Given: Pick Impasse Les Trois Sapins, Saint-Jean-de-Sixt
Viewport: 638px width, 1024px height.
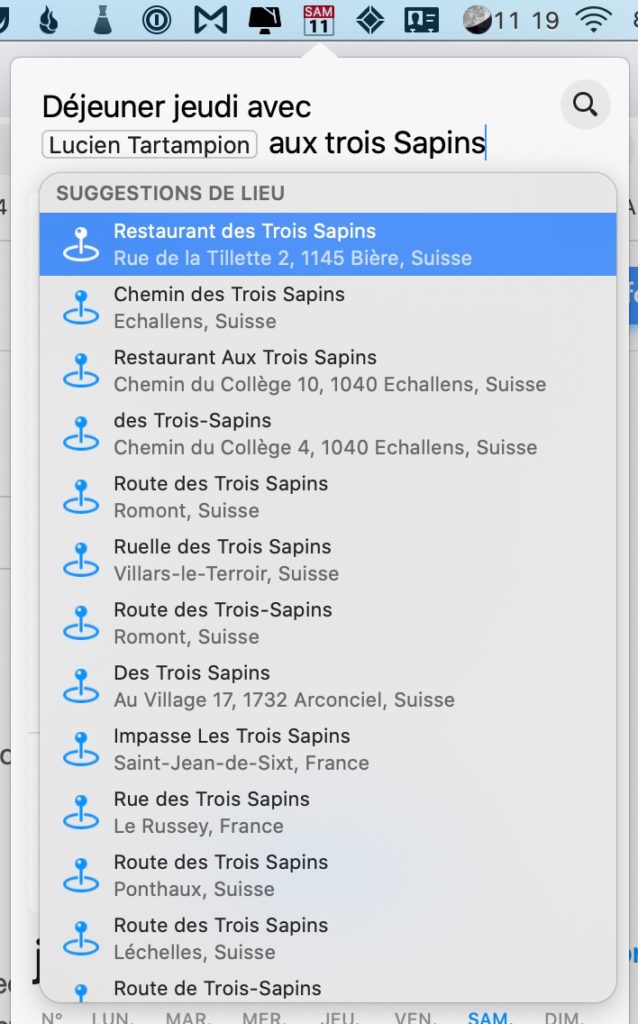Looking at the screenshot, I should point(328,749).
